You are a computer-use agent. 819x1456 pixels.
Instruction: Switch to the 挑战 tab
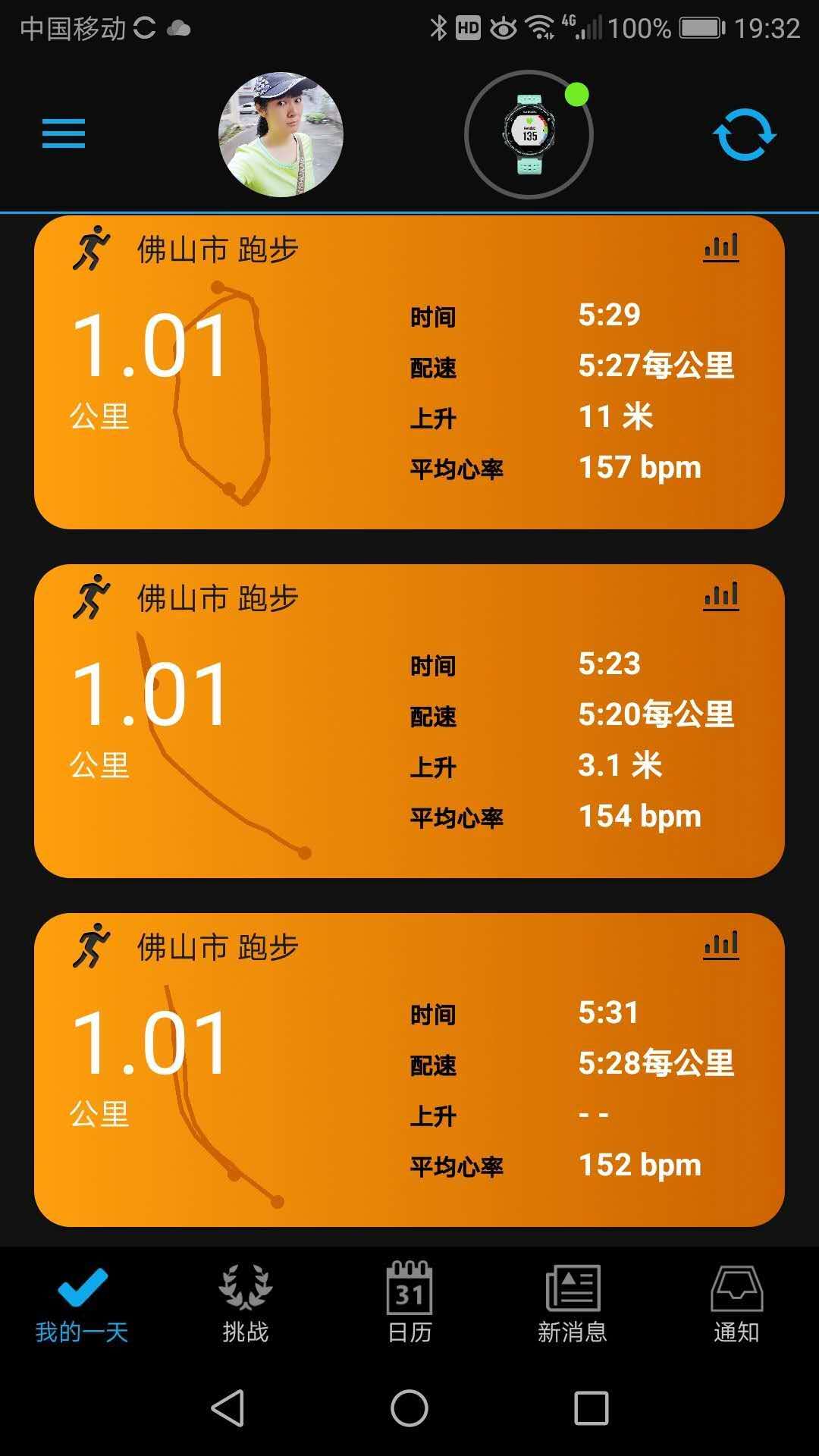click(x=246, y=1304)
